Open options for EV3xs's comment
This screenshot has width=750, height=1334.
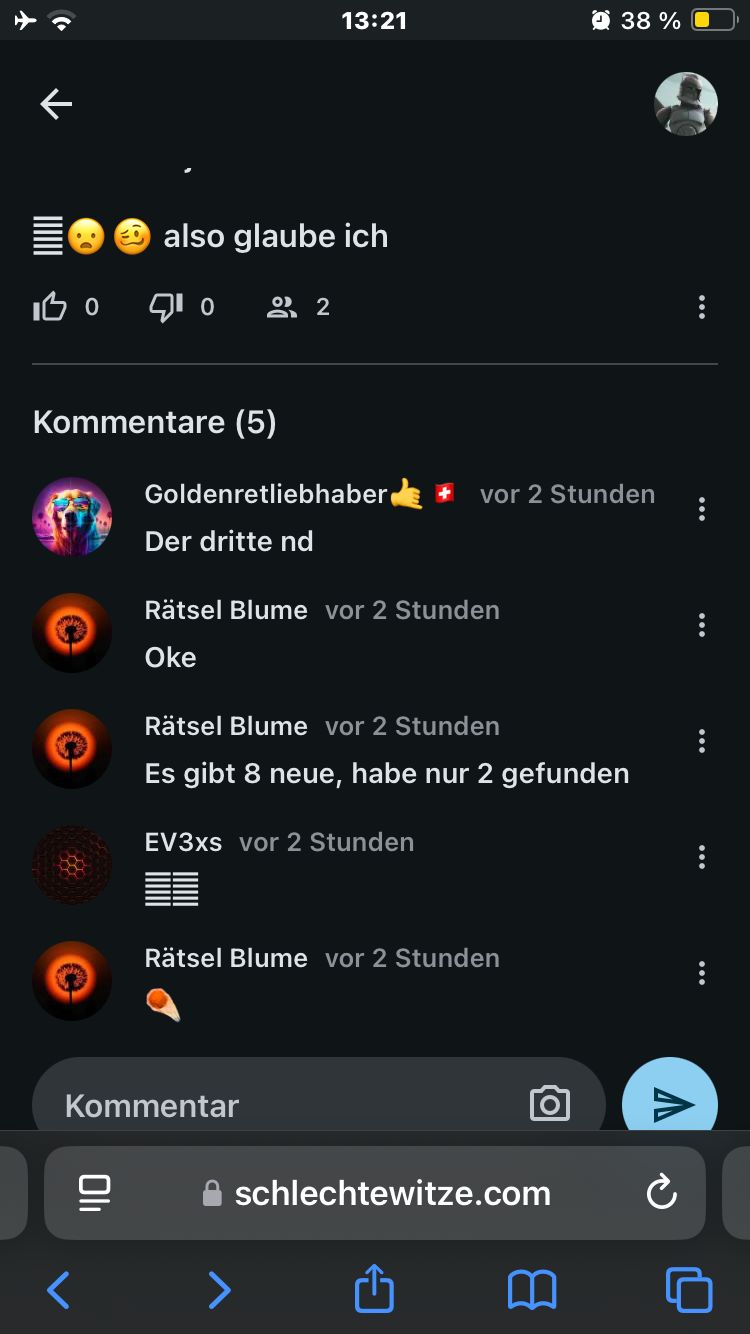702,858
